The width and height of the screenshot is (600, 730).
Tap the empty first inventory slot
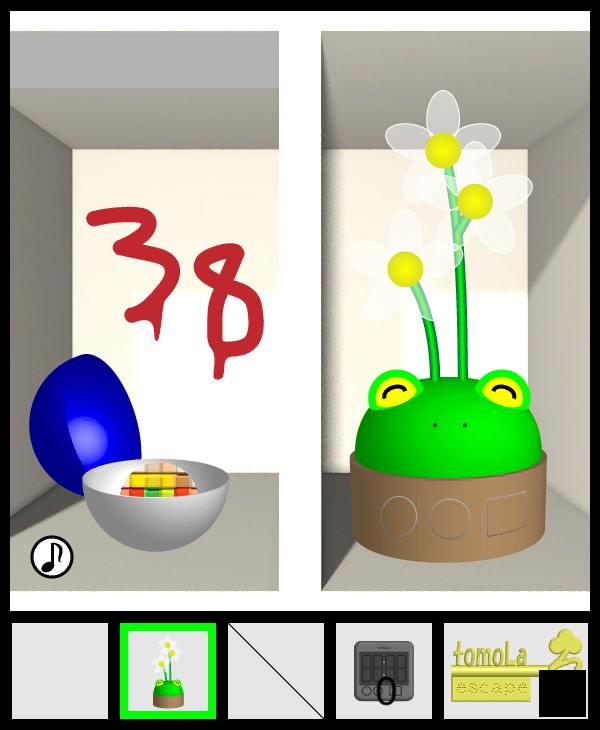pyautogui.click(x=60, y=671)
